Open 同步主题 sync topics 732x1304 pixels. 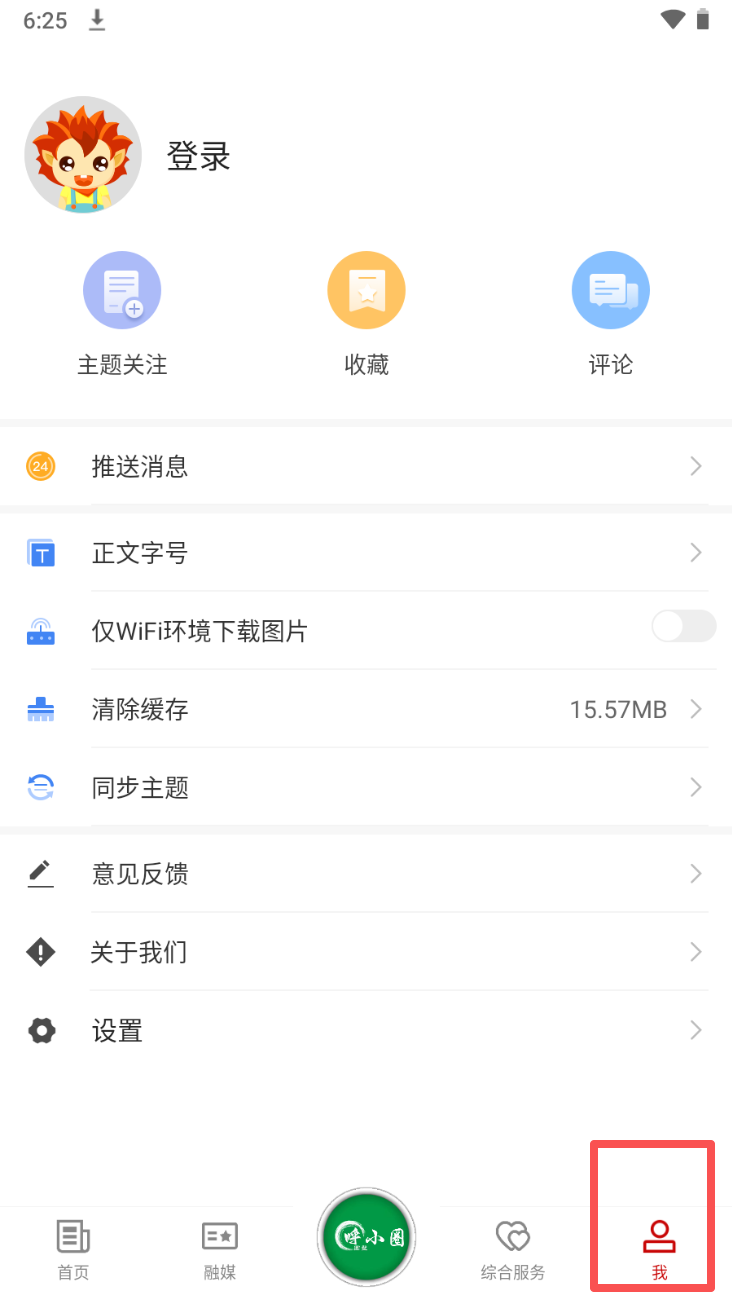pos(366,788)
